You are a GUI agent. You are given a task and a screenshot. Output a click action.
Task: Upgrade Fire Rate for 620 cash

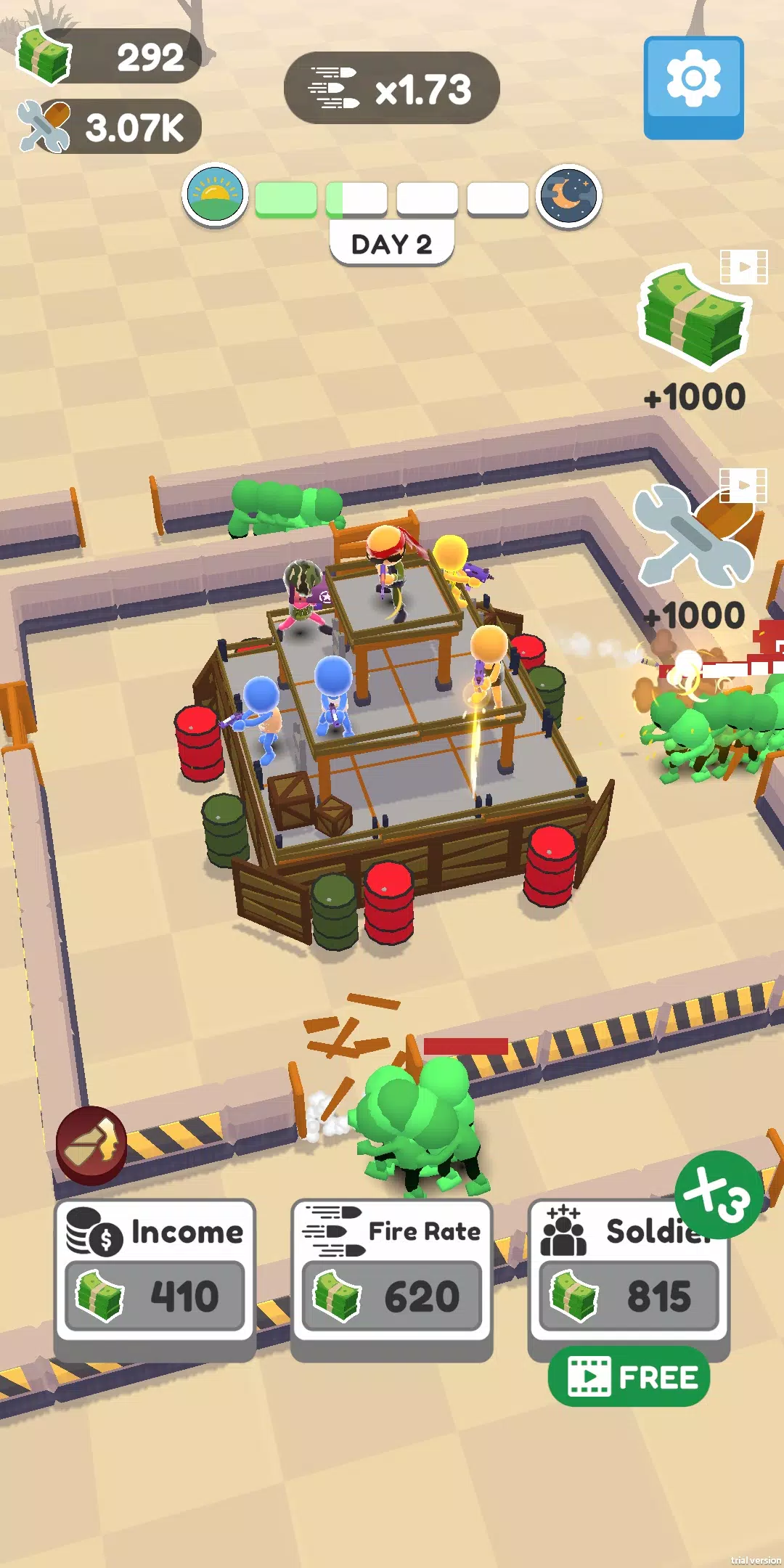(x=392, y=1279)
